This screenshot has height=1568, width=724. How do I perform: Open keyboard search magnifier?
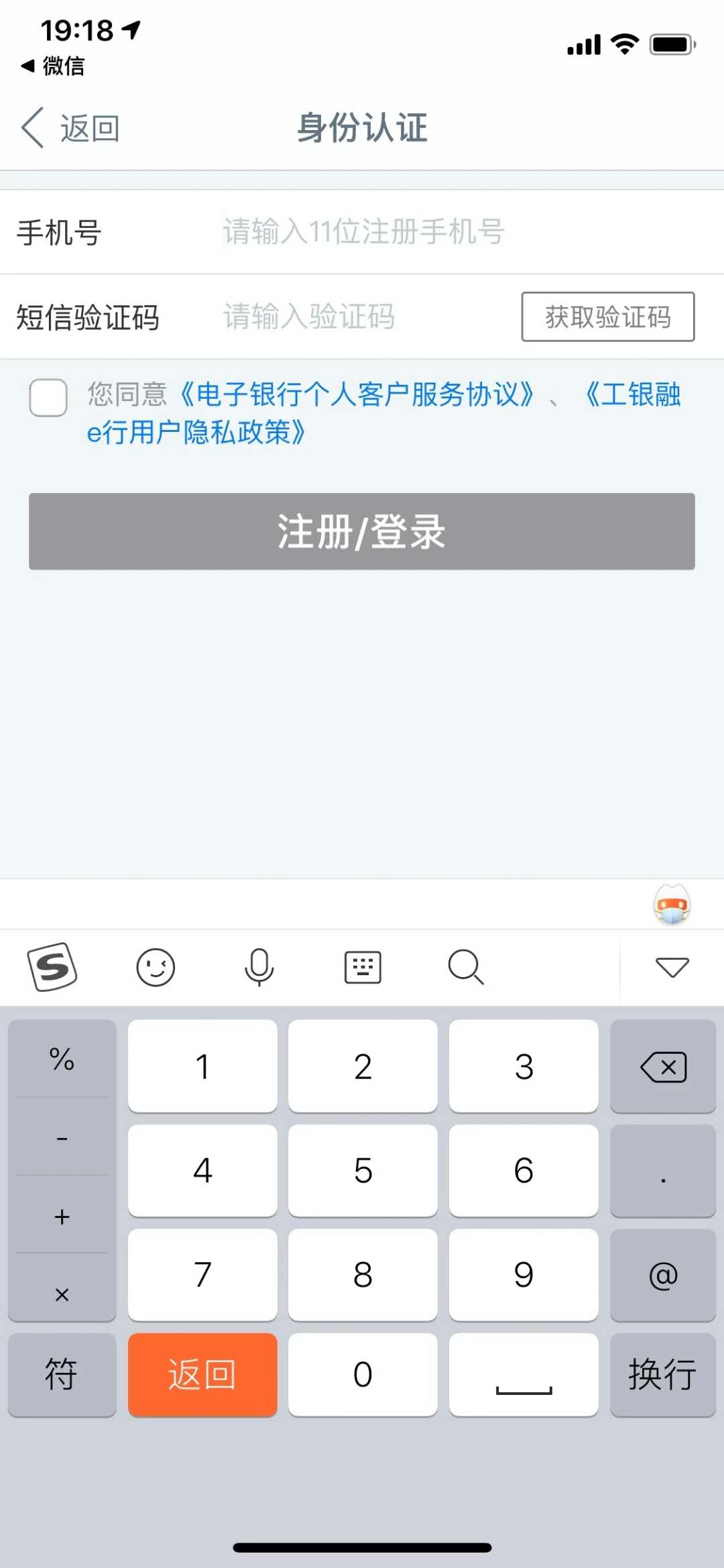[x=465, y=967]
